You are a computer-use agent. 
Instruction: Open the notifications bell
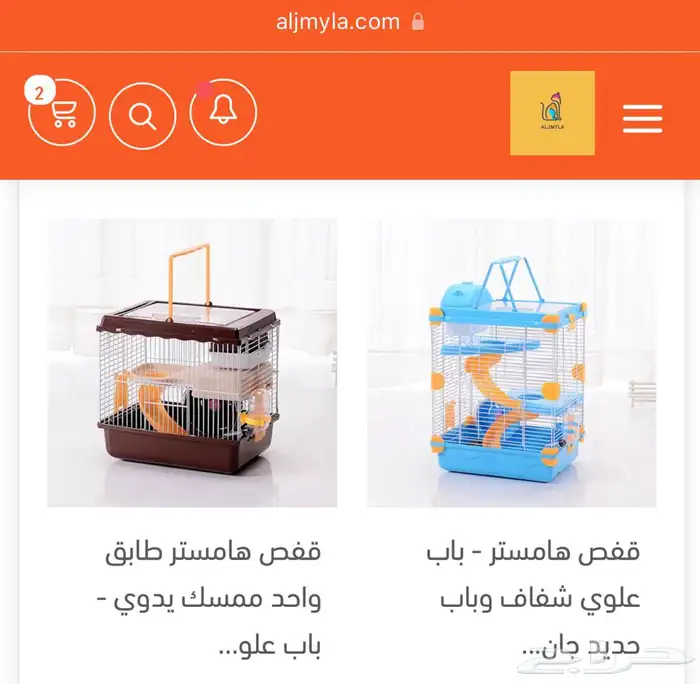[223, 113]
